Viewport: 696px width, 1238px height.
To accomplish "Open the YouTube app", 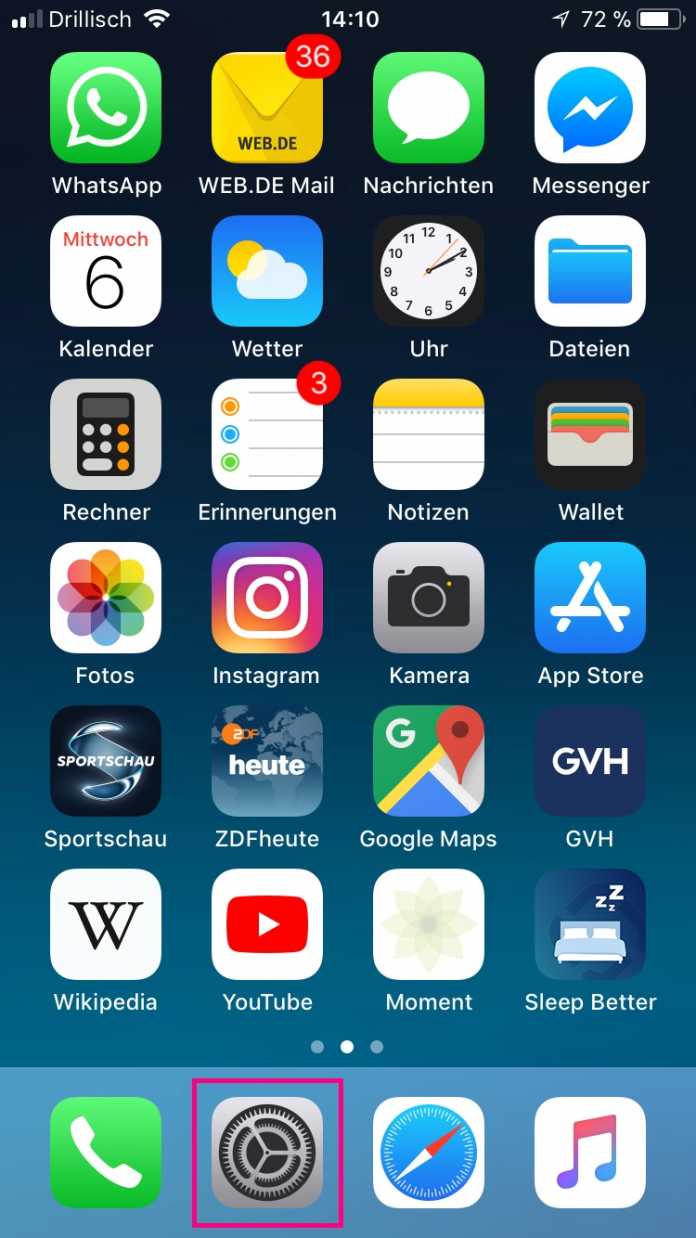I will pos(267,924).
